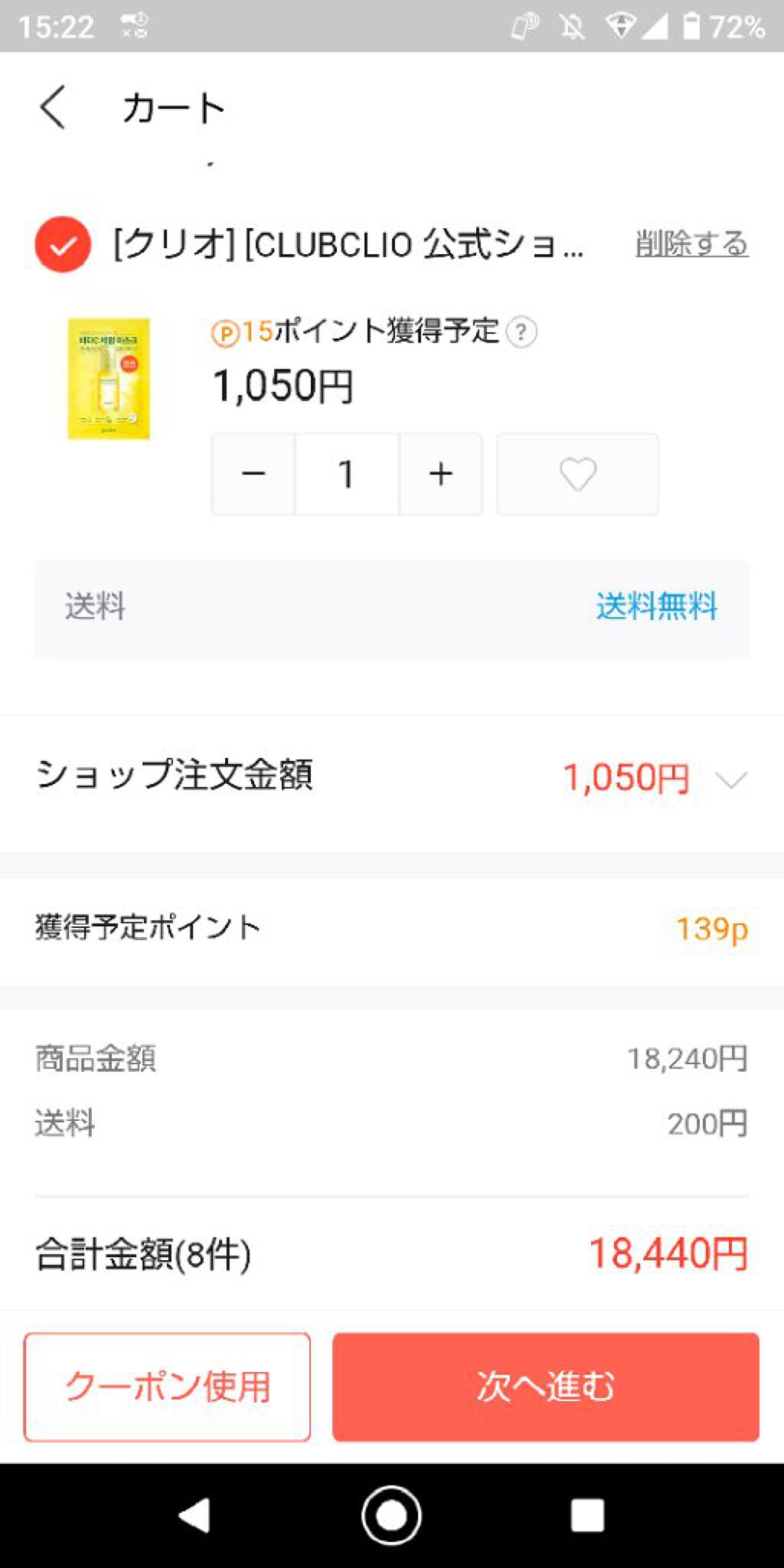Screen dimensions: 784x1568
Task: Tap 削除する to delete the item
Action: click(691, 244)
